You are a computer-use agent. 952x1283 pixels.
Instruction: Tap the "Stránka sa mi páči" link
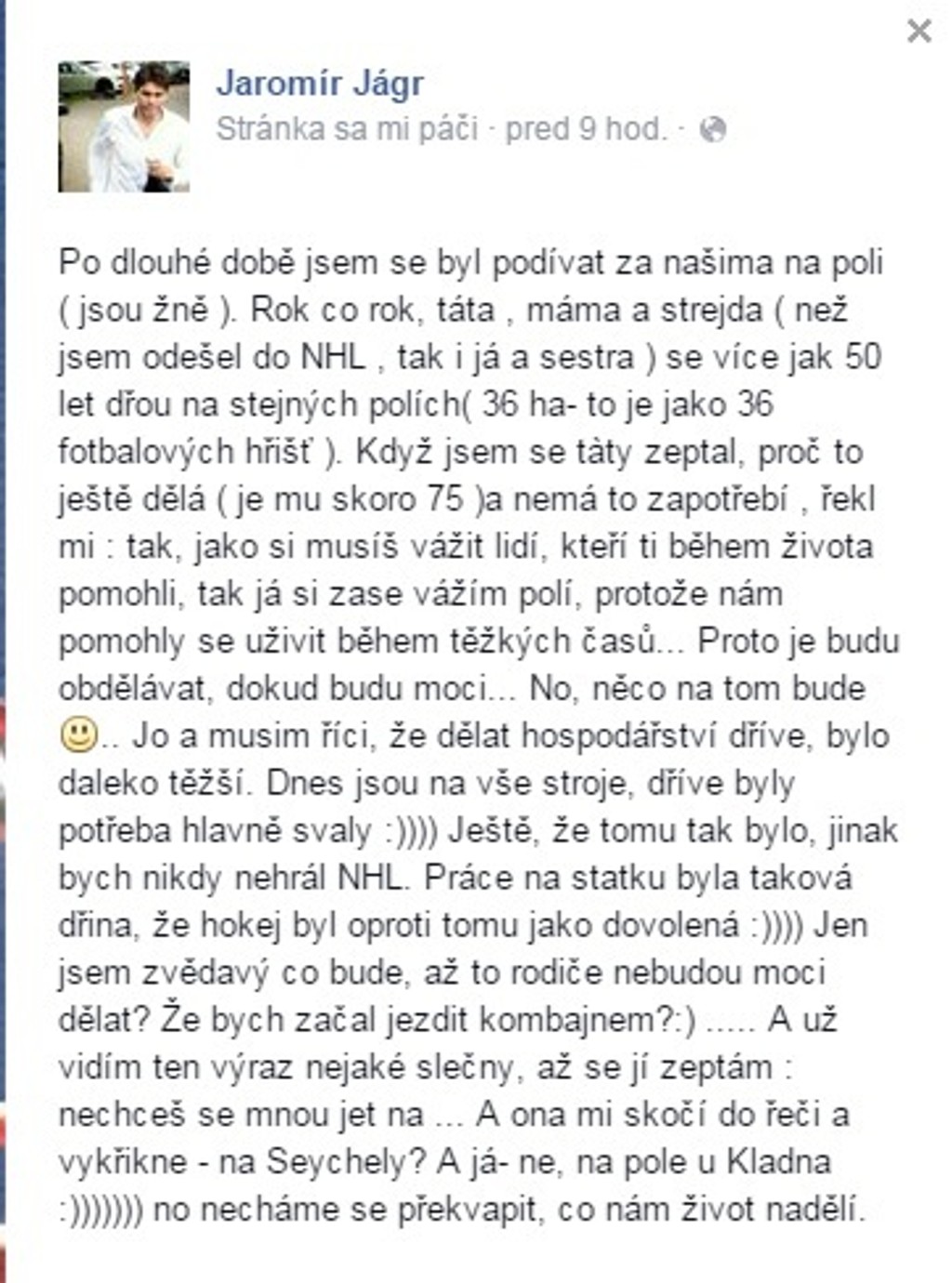pyautogui.click(x=347, y=129)
